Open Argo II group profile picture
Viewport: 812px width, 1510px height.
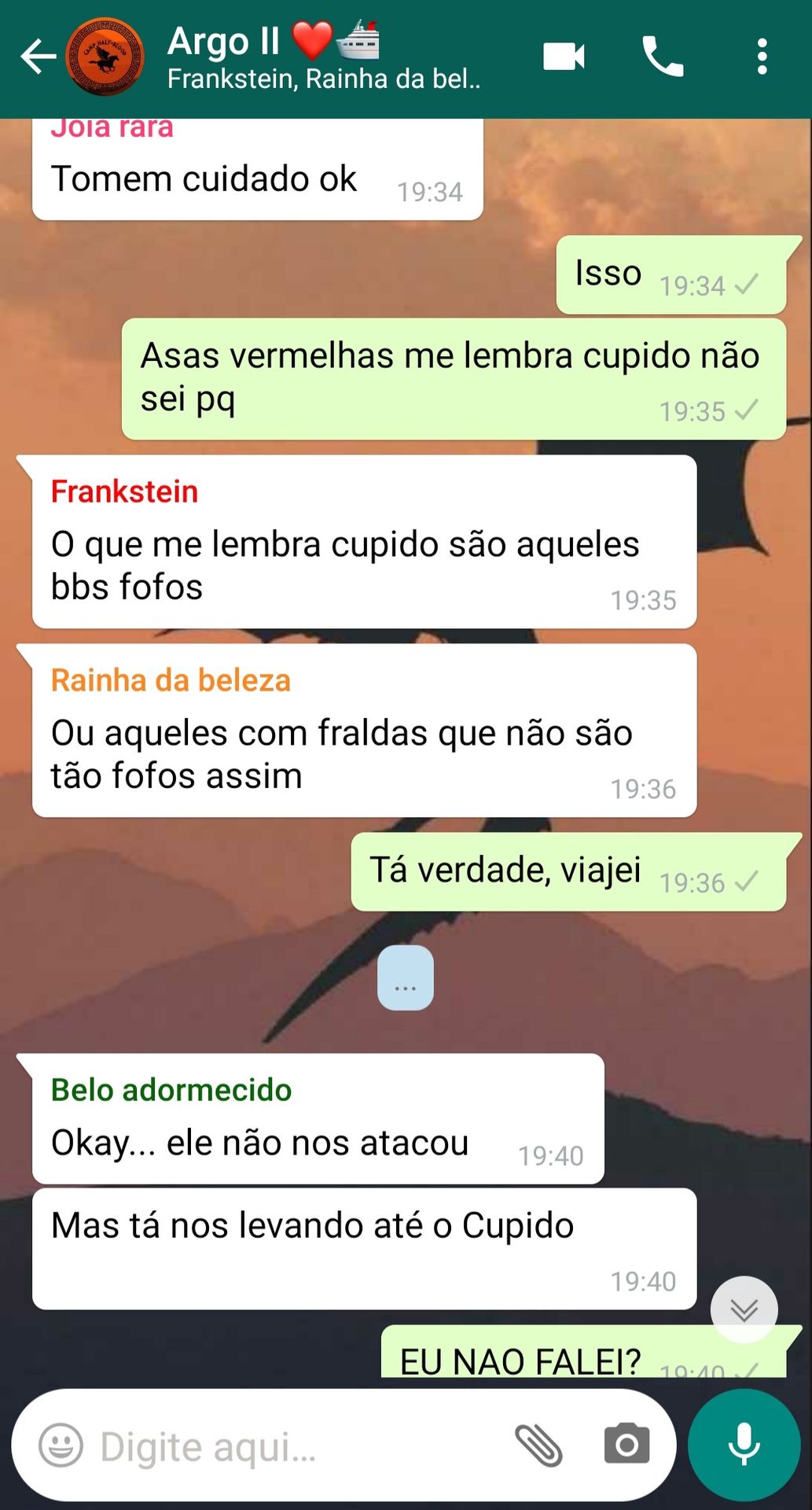(x=105, y=57)
